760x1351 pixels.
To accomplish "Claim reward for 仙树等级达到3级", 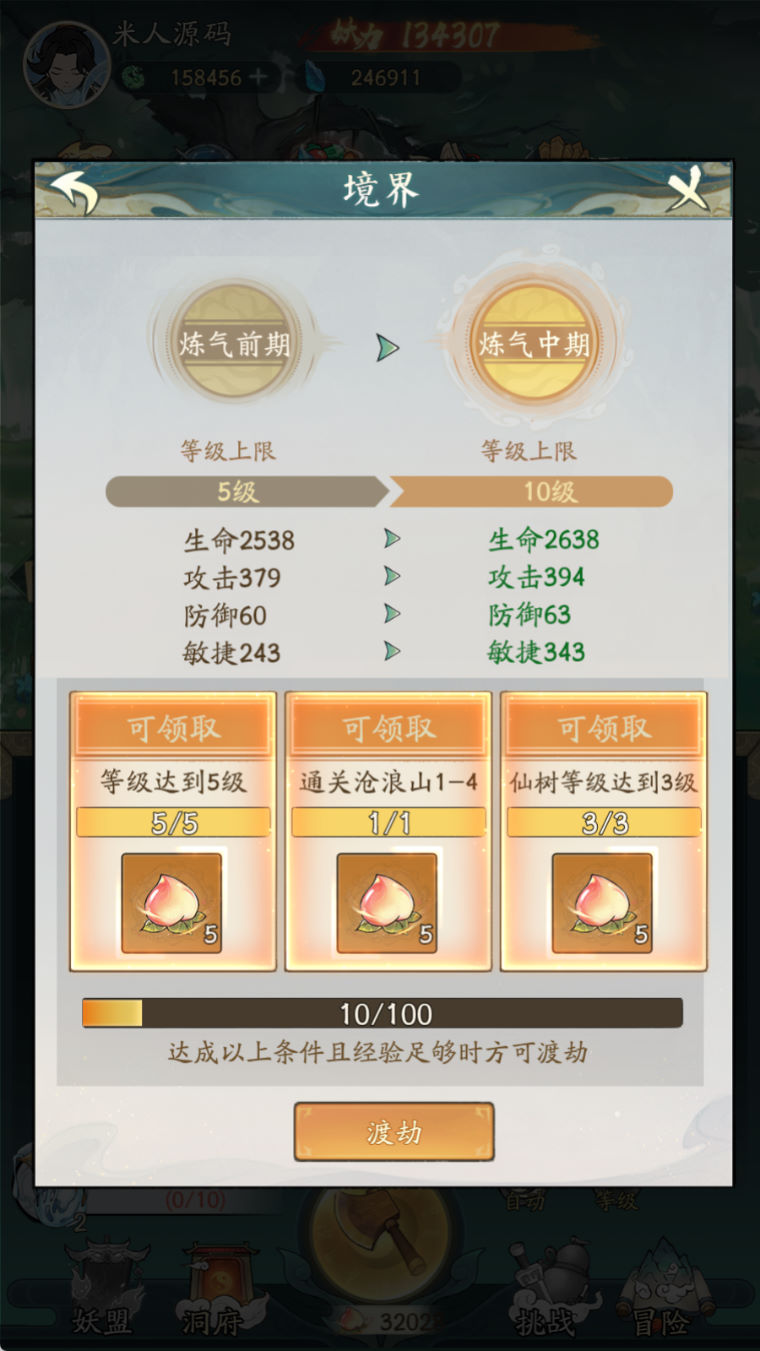I will [x=604, y=728].
